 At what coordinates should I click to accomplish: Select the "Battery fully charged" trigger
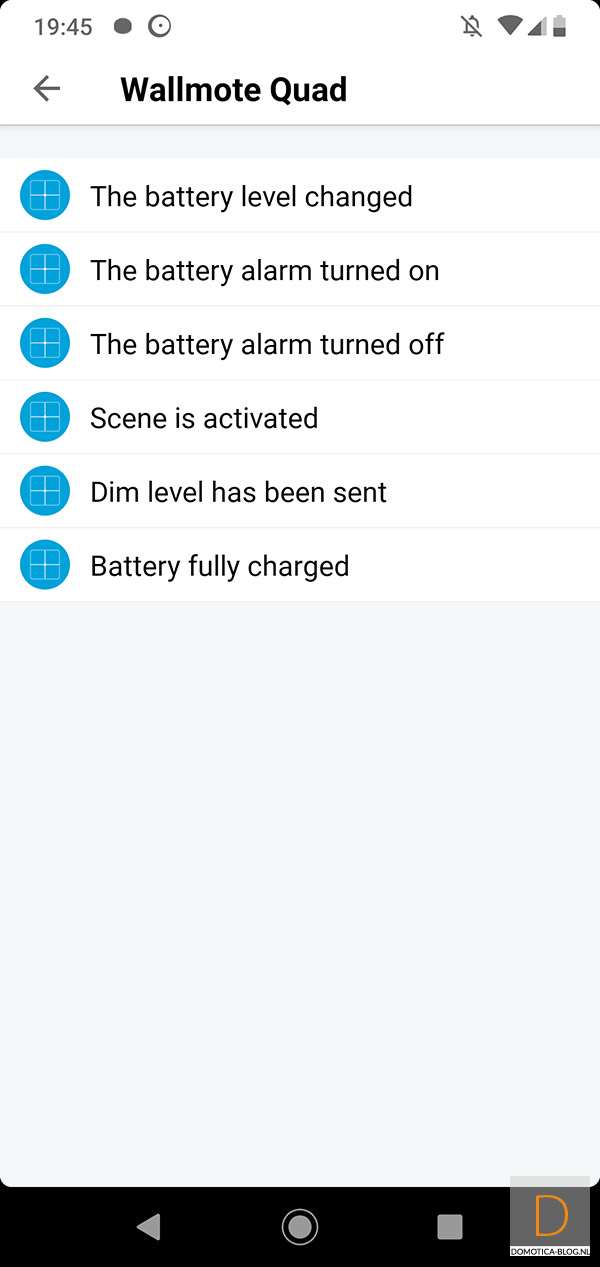point(219,566)
